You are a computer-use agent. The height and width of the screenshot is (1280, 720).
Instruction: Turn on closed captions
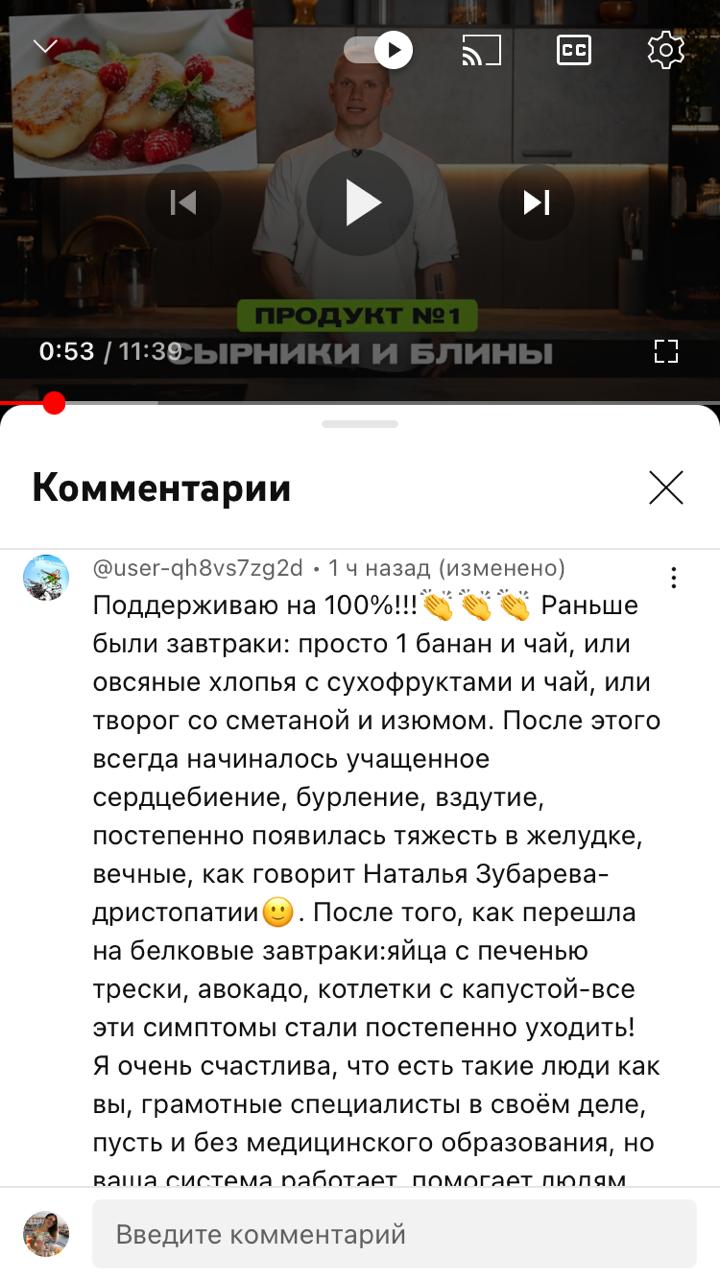[574, 50]
